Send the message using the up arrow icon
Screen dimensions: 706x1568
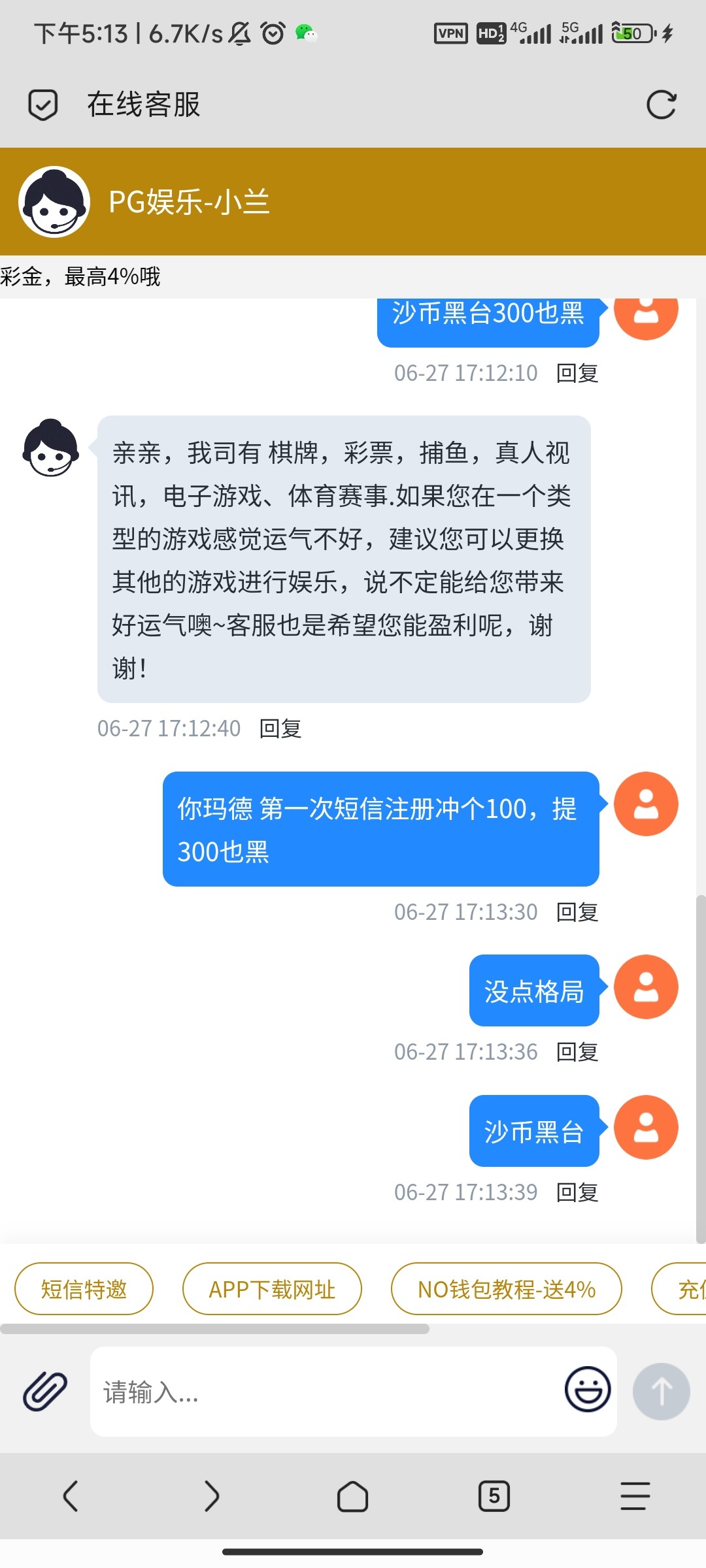[x=662, y=1391]
